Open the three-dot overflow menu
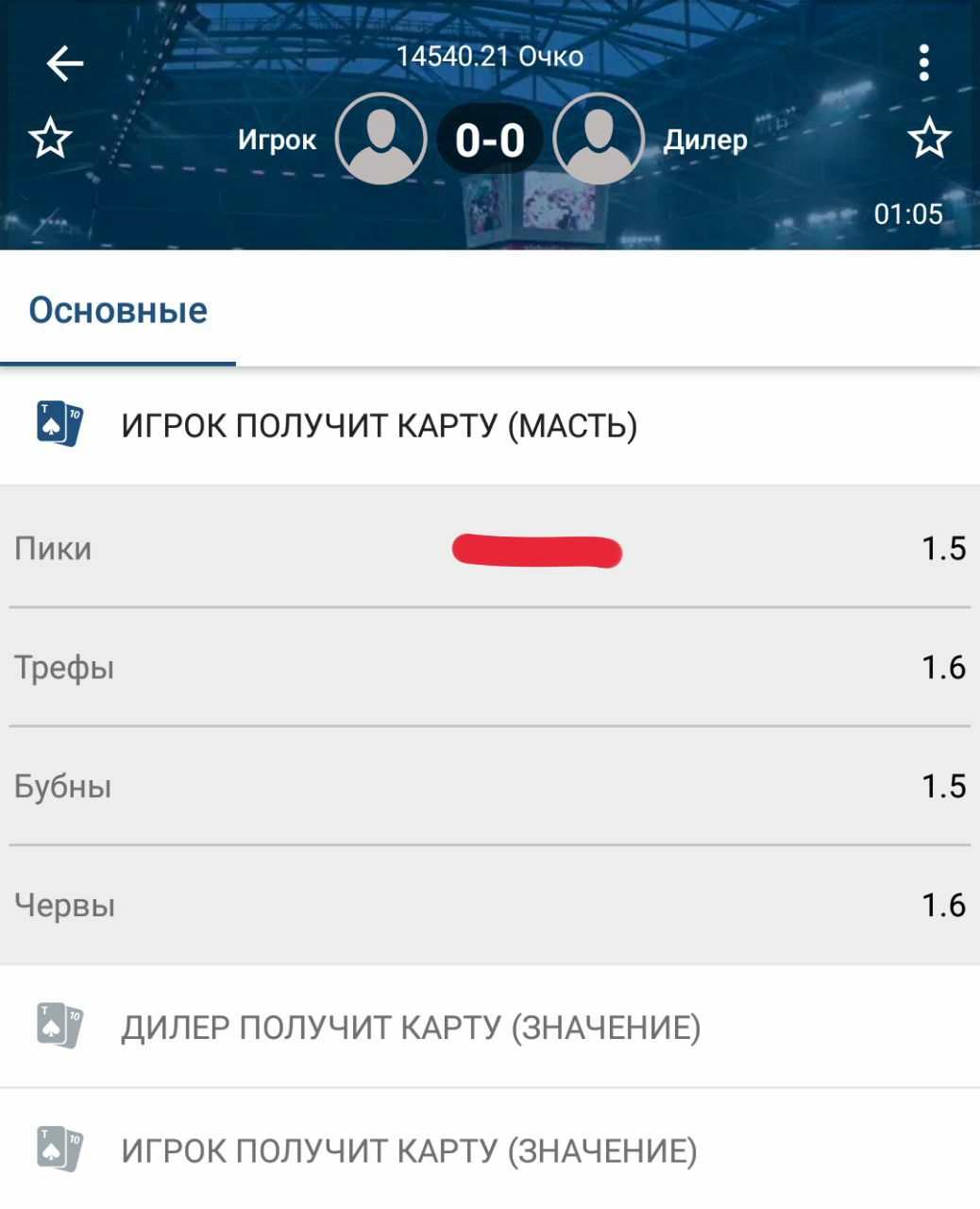 tap(923, 63)
